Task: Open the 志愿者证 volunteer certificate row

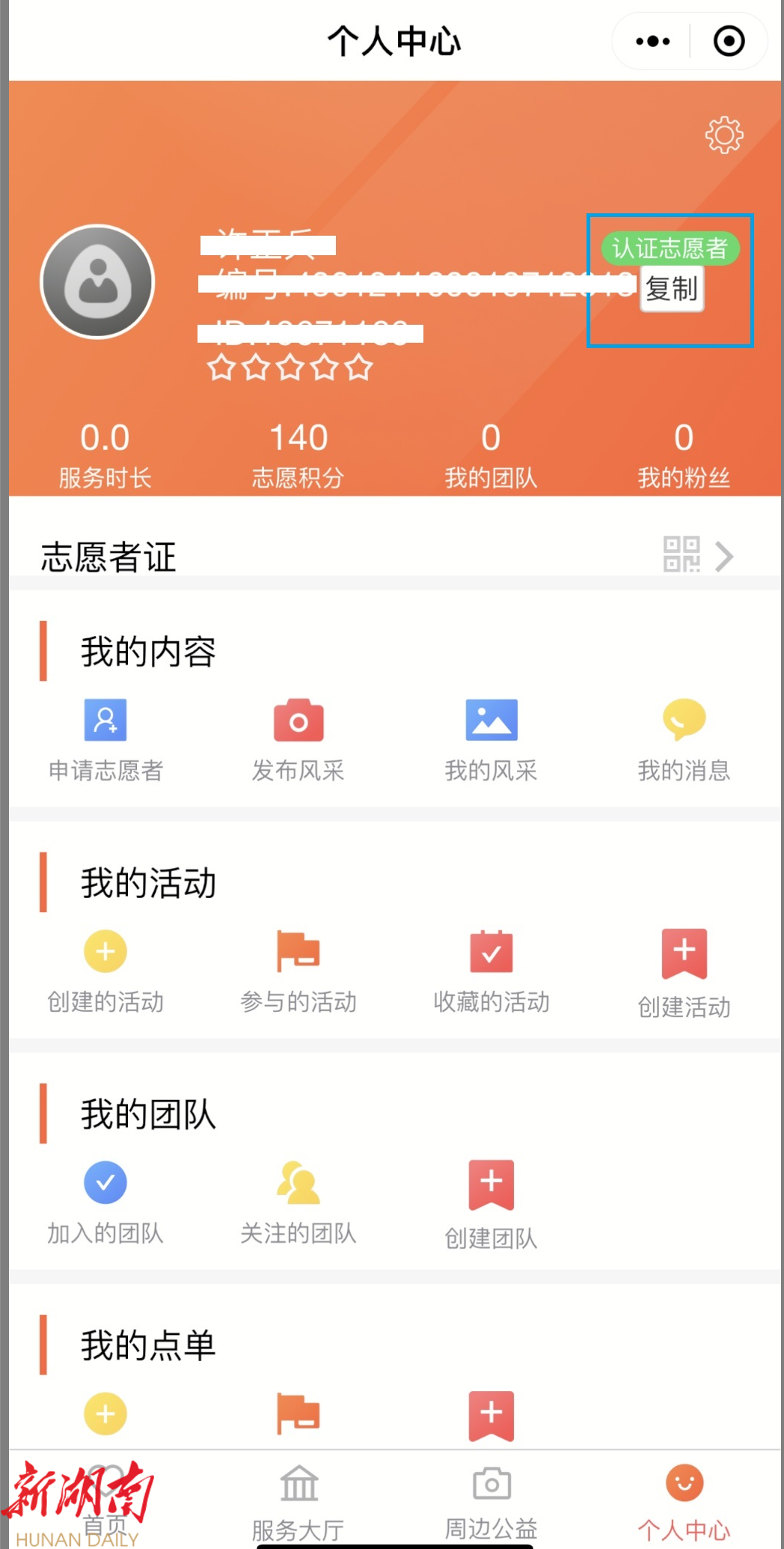Action: (389, 556)
